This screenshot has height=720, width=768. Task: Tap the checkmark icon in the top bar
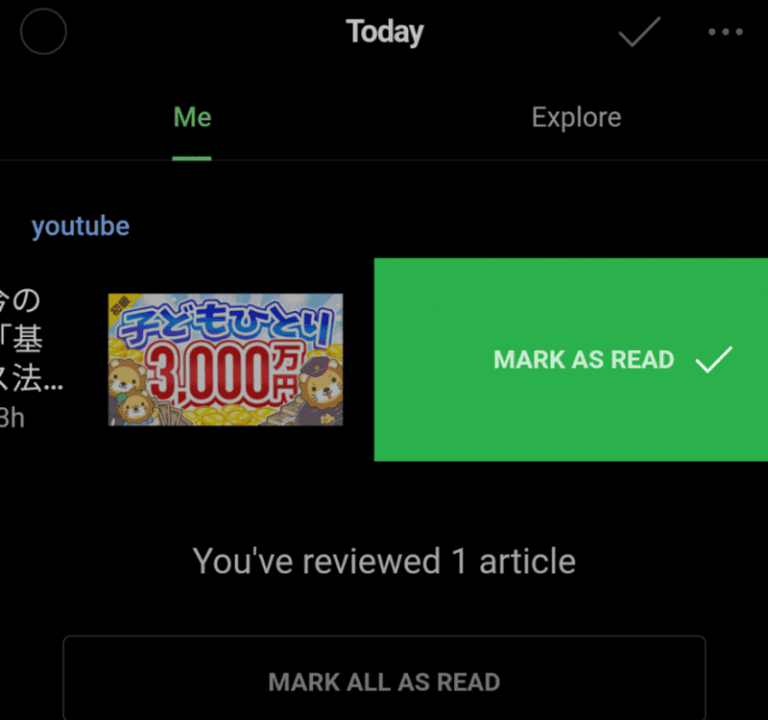pyautogui.click(x=639, y=32)
